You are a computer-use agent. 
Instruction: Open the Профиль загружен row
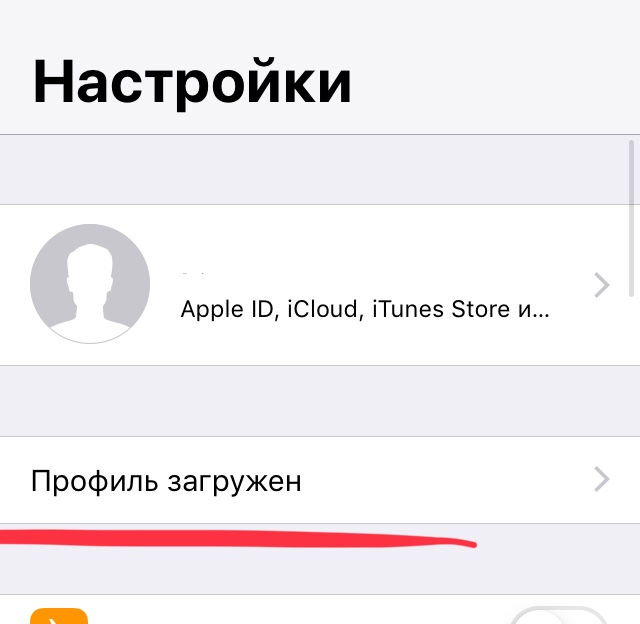click(x=320, y=481)
